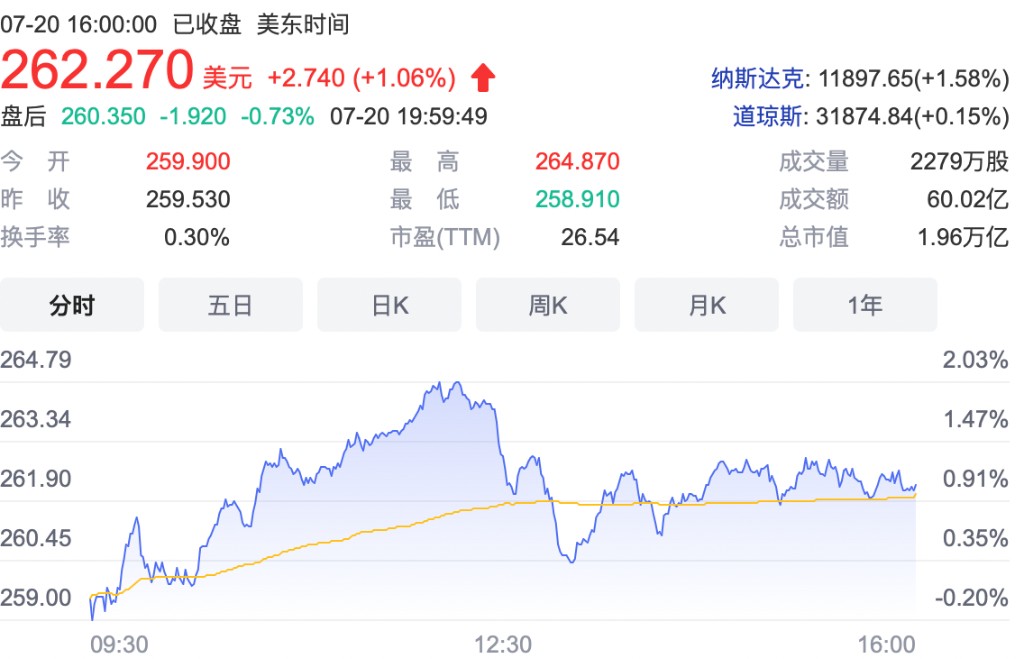
Task: Select the 分时 chart tab
Action: click(72, 305)
